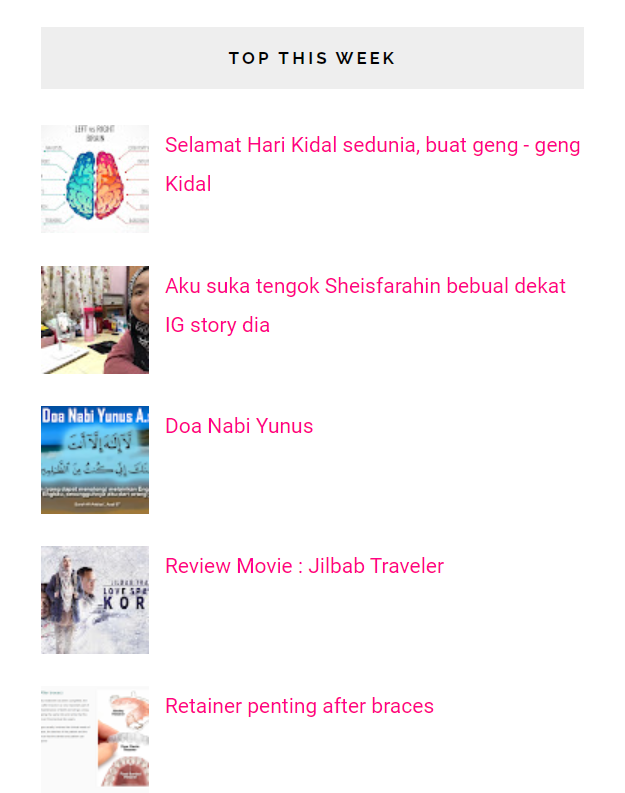Open the Selamat Hari Kidal sedunia post link
Image resolution: width=625 pixels, height=793 pixels.
tap(372, 146)
